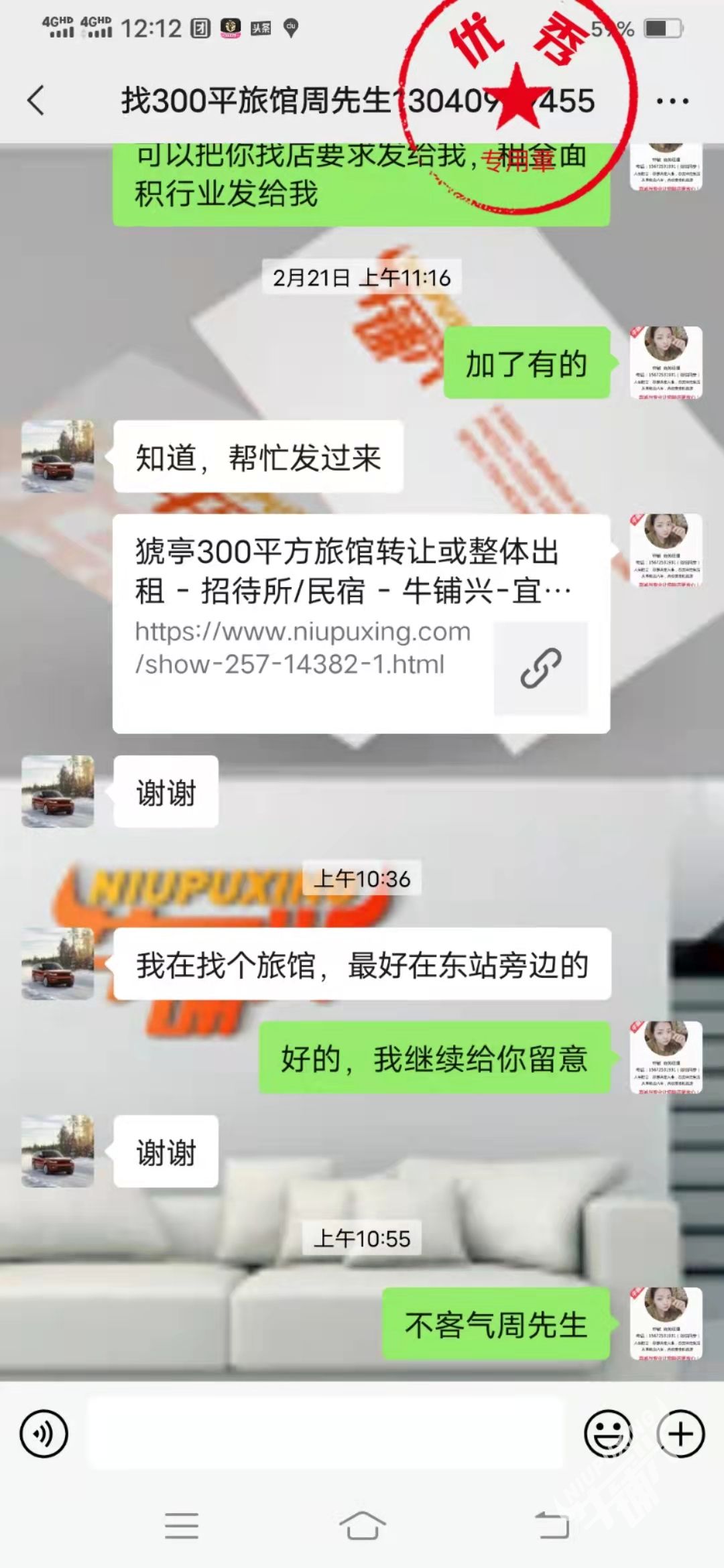724x1568 pixels.
Task: Switch to voice message input
Action: (44, 1434)
